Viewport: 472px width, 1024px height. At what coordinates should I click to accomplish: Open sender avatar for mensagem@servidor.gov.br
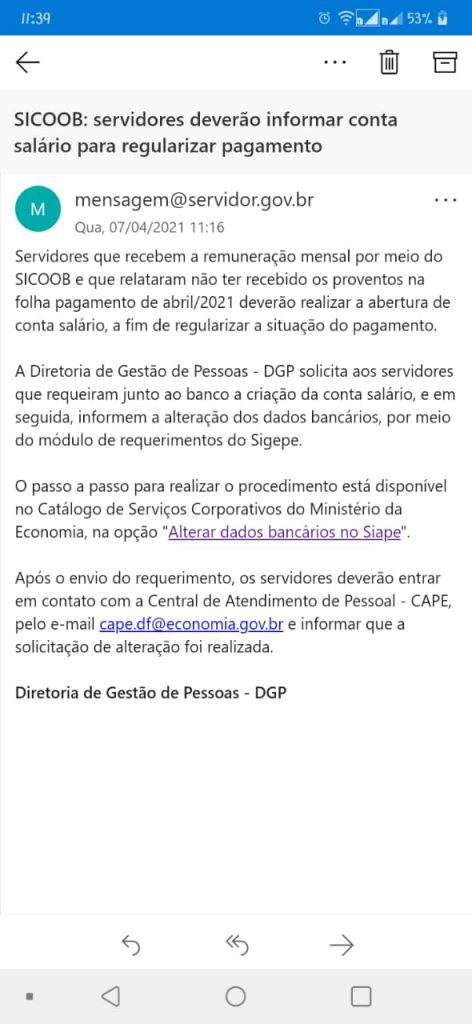coord(38,209)
